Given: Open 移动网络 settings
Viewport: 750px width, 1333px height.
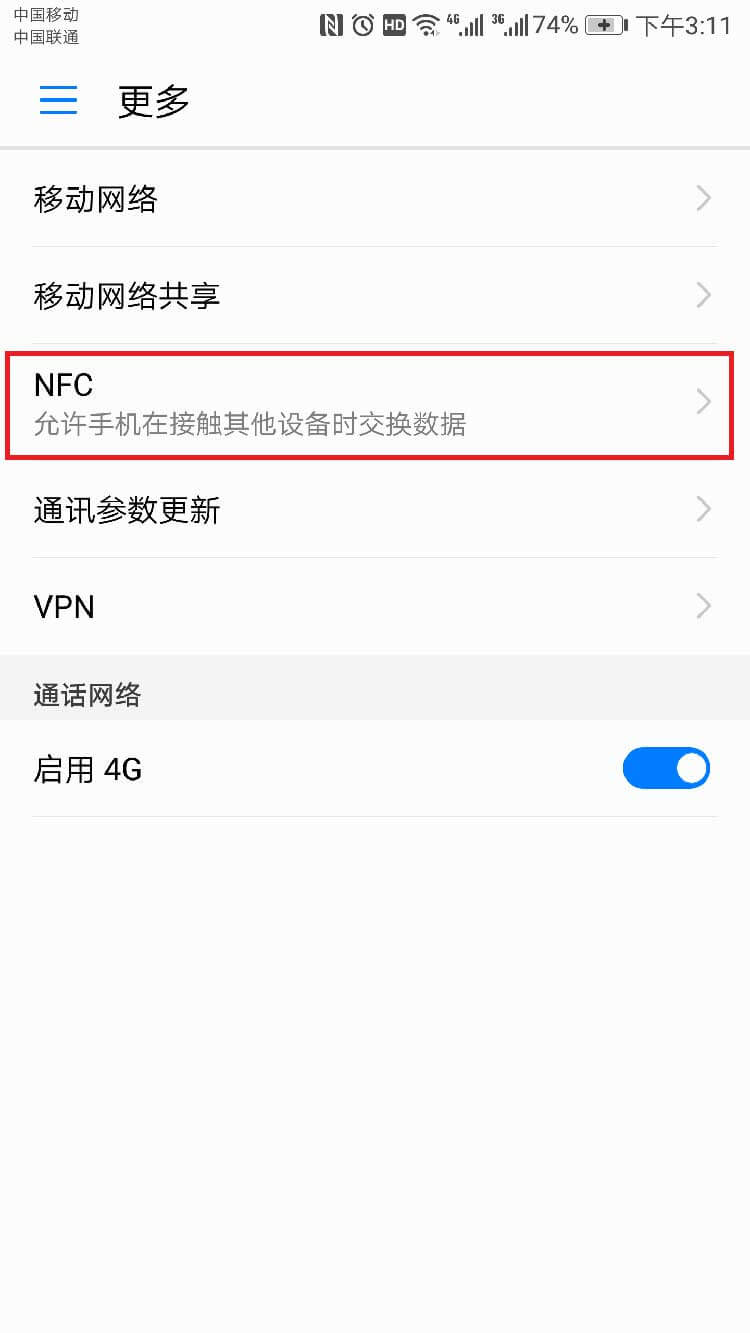Looking at the screenshot, I should coord(375,199).
